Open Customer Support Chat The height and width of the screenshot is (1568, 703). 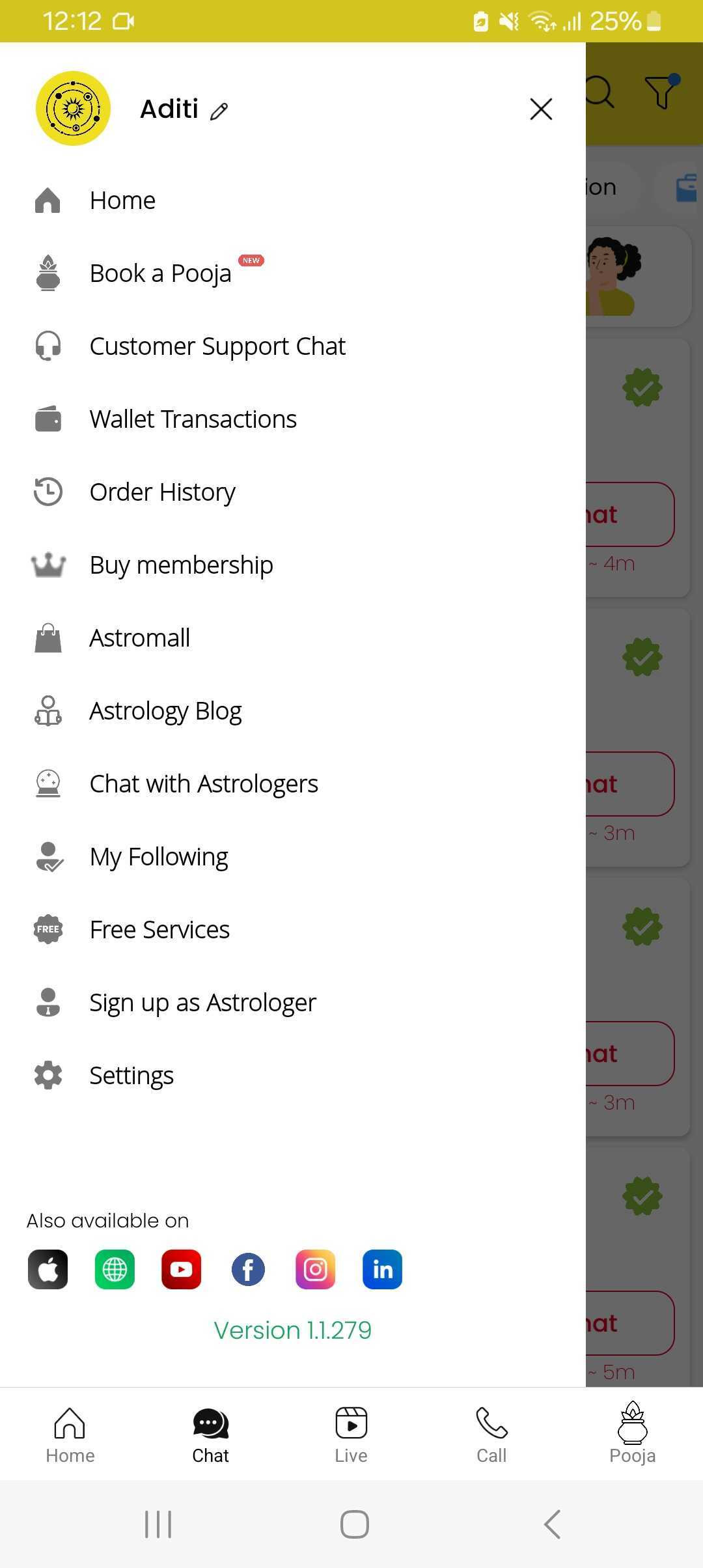coord(217,346)
